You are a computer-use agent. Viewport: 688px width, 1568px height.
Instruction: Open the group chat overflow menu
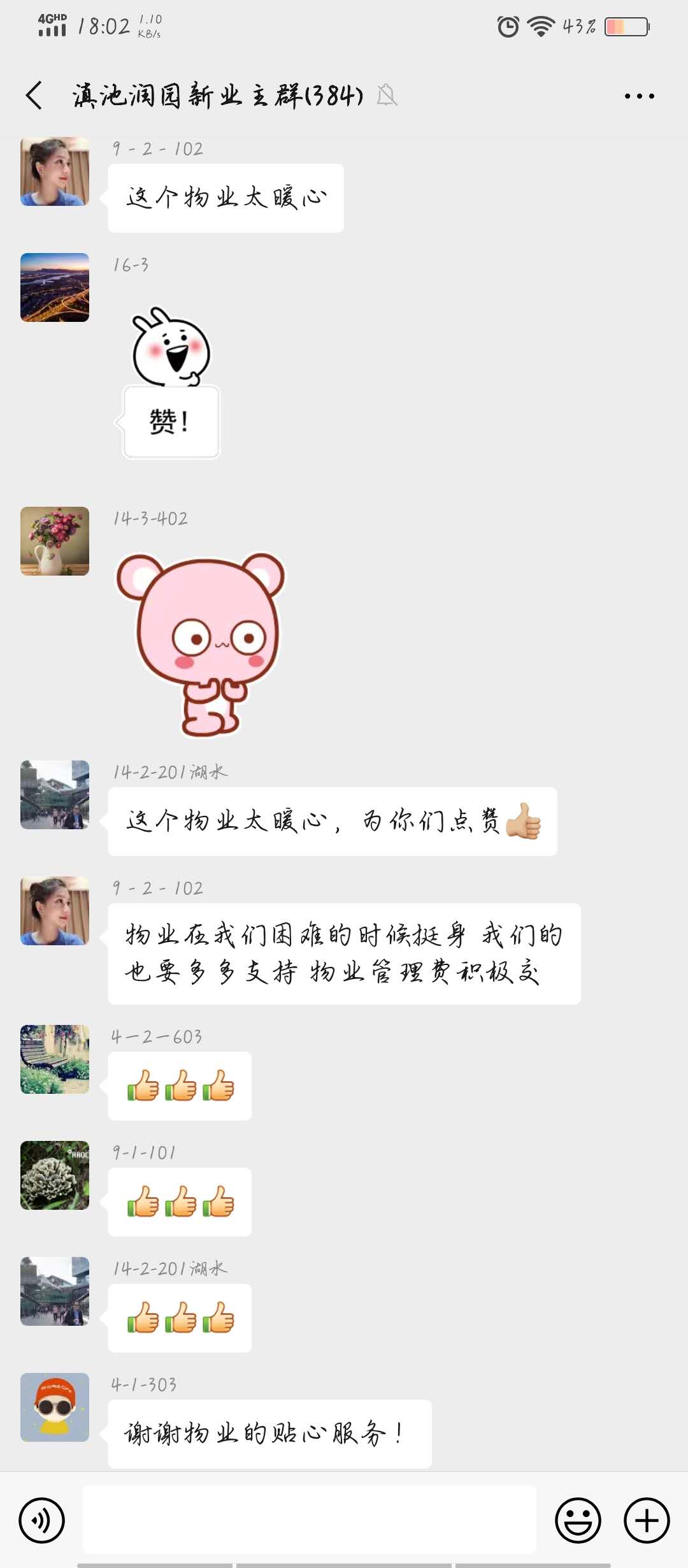point(639,96)
